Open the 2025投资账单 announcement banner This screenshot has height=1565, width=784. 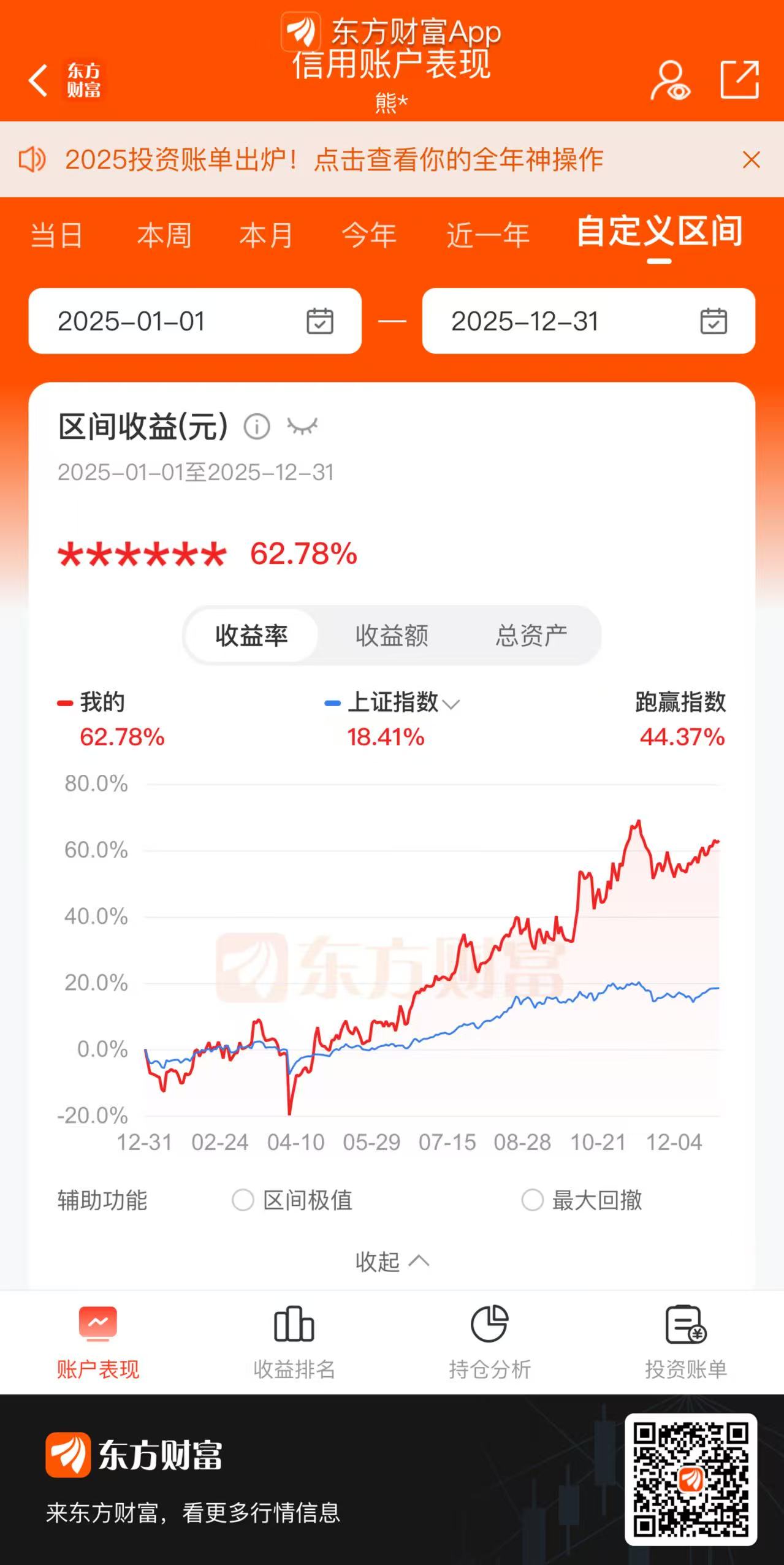[334, 160]
